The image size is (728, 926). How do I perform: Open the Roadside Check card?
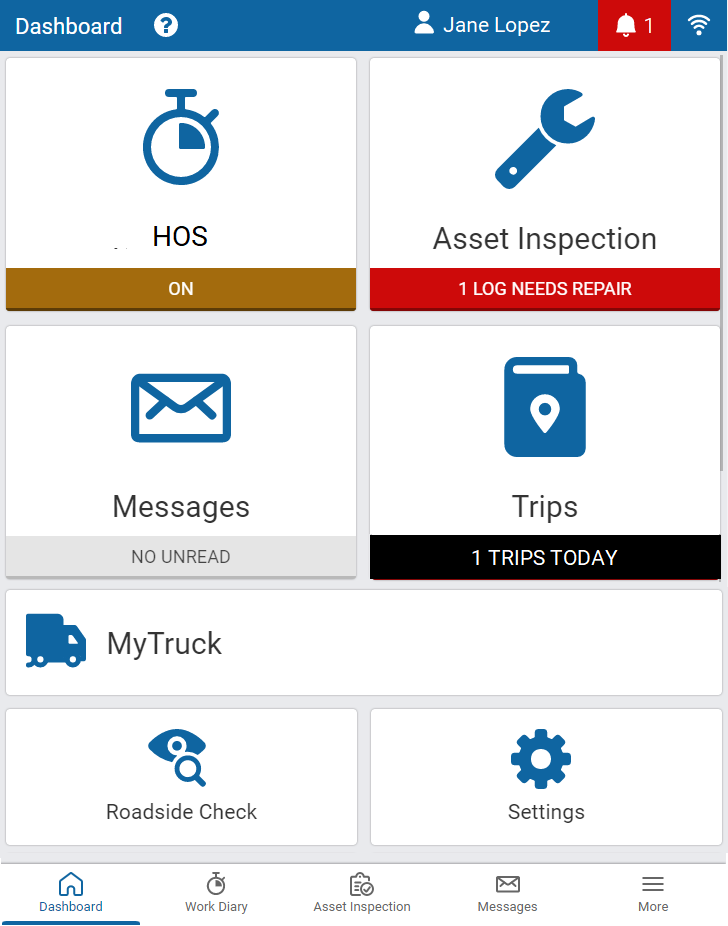[181, 777]
